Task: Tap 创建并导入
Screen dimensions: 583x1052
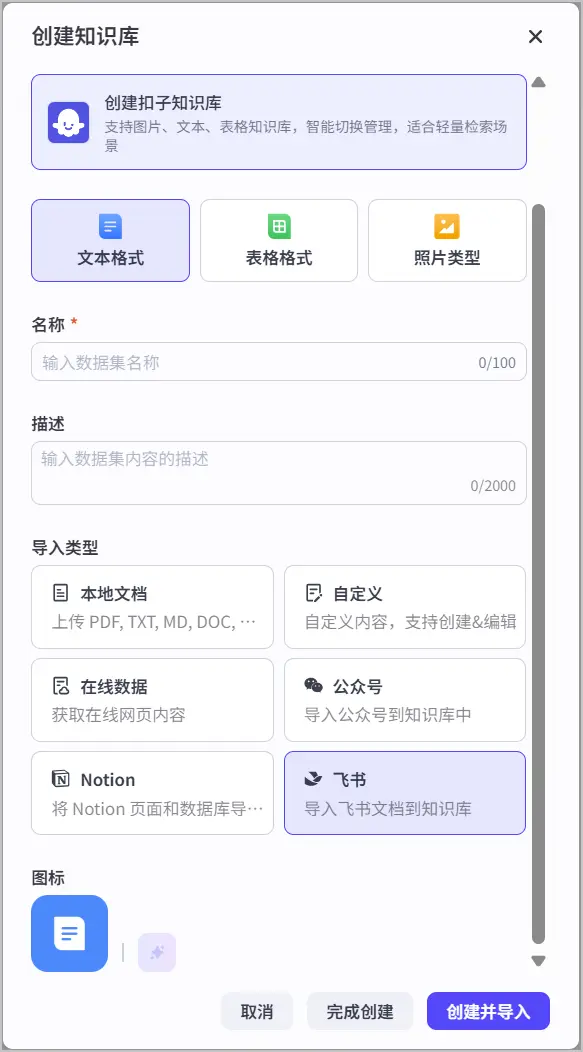Action: pyautogui.click(x=488, y=1011)
